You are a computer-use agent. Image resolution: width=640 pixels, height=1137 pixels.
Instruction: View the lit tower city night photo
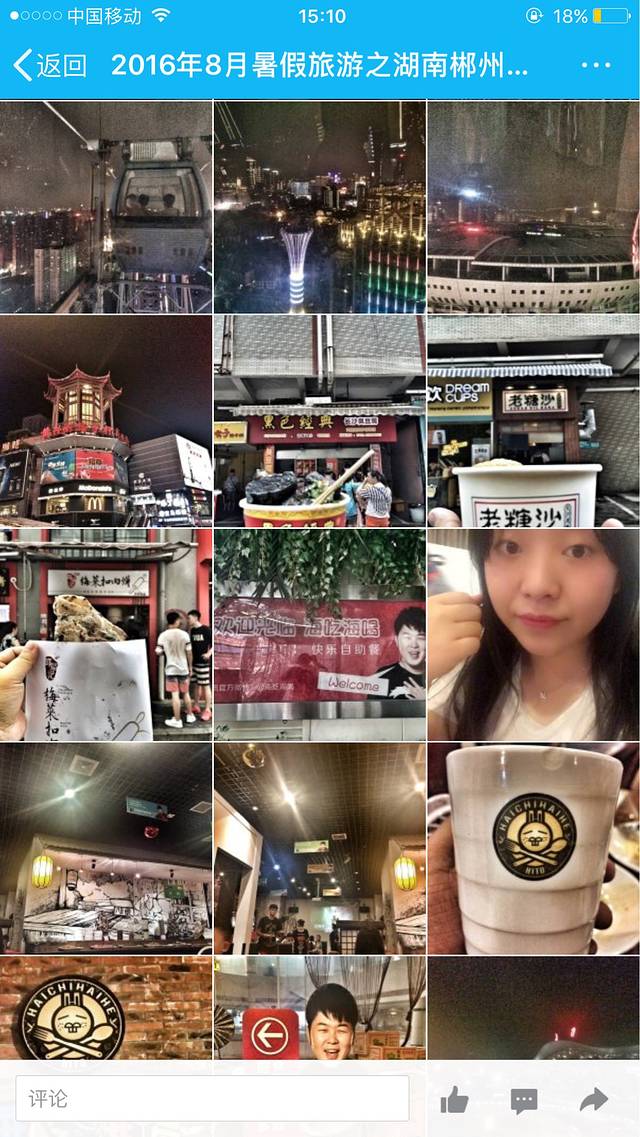pyautogui.click(x=319, y=206)
